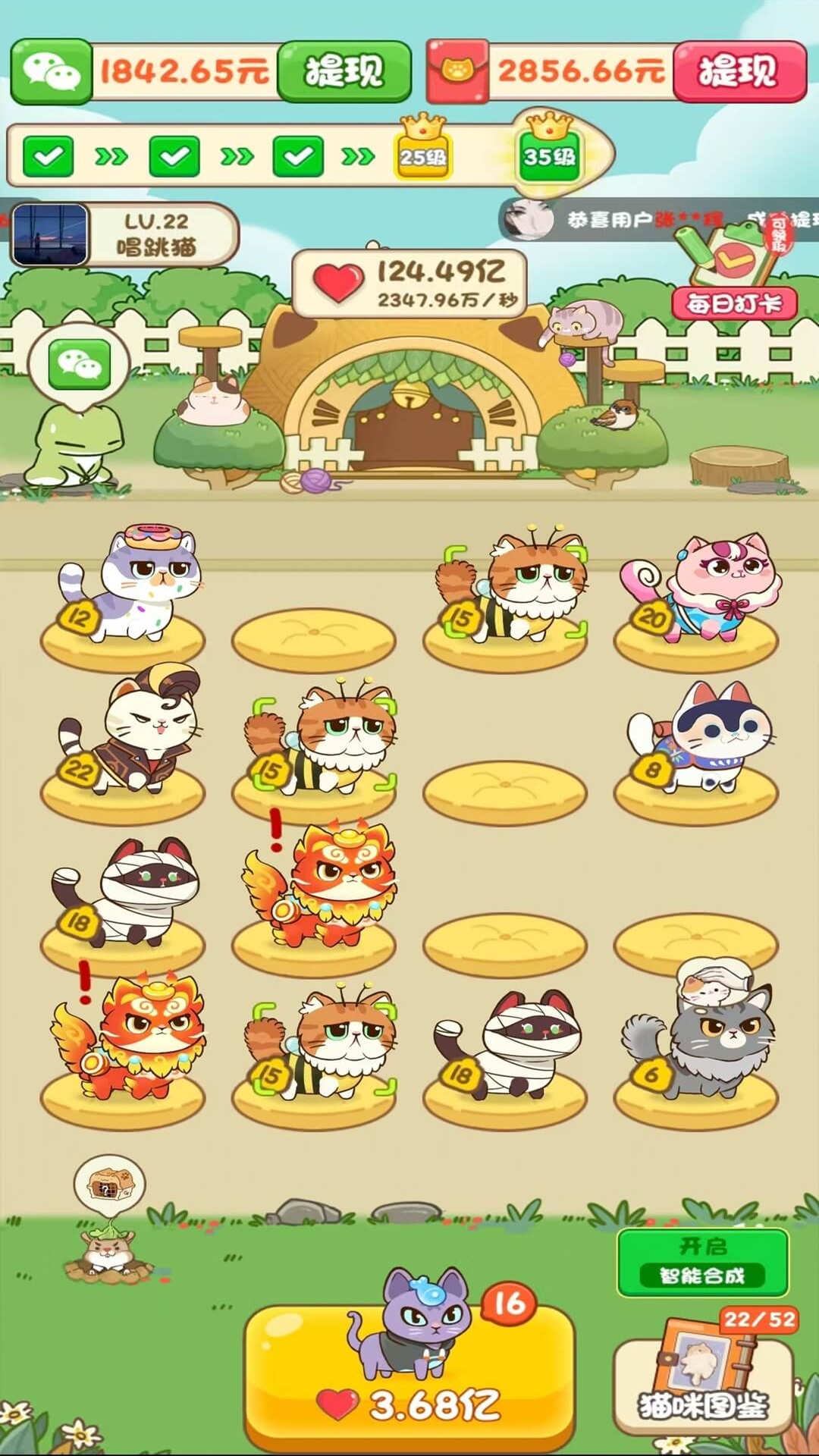This screenshot has width=819, height=1456.
Task: Tap the green 提现 WeChat withdraw button
Action: pos(344,71)
